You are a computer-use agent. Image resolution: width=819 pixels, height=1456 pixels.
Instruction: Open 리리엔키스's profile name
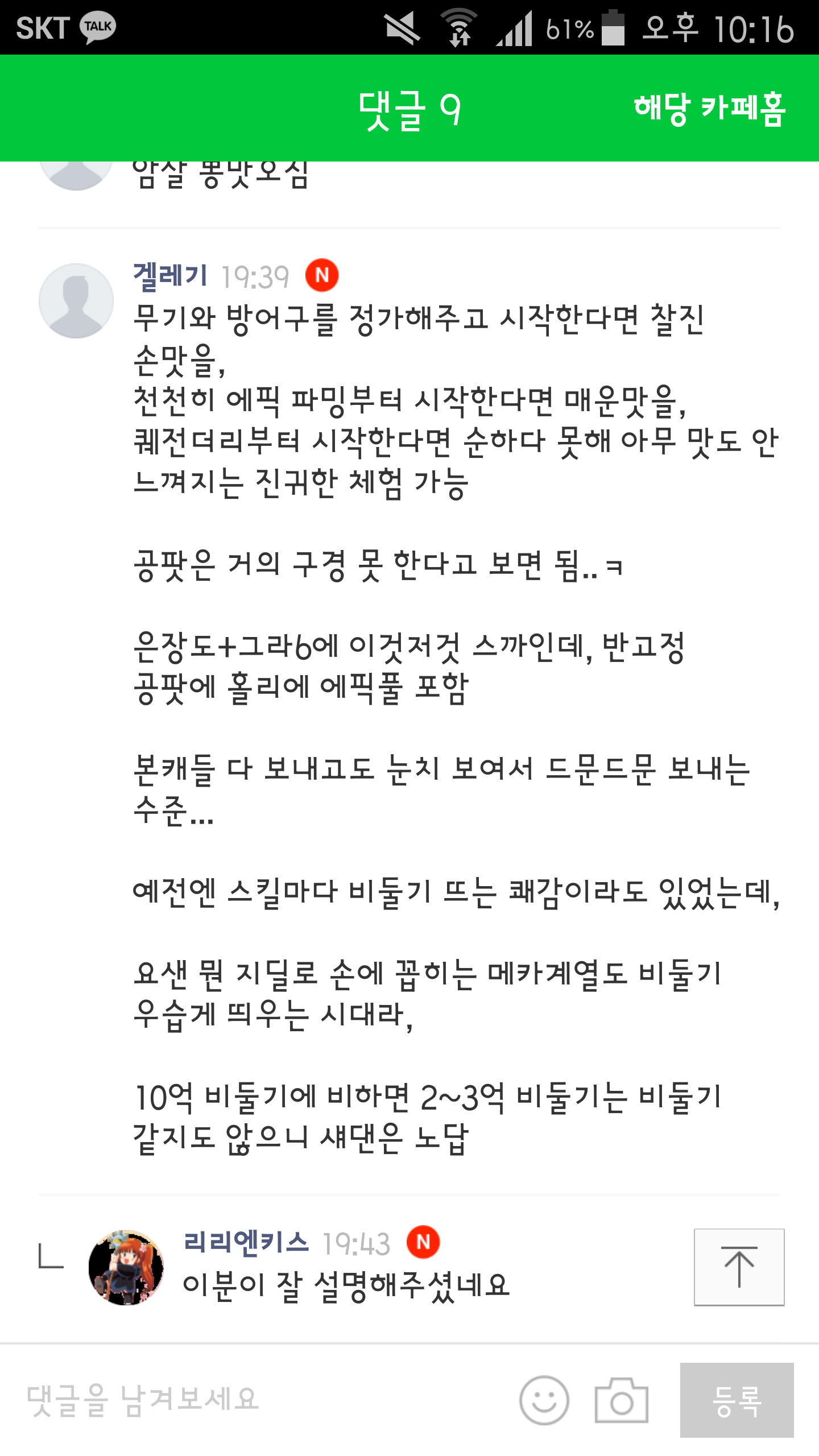click(x=246, y=1242)
